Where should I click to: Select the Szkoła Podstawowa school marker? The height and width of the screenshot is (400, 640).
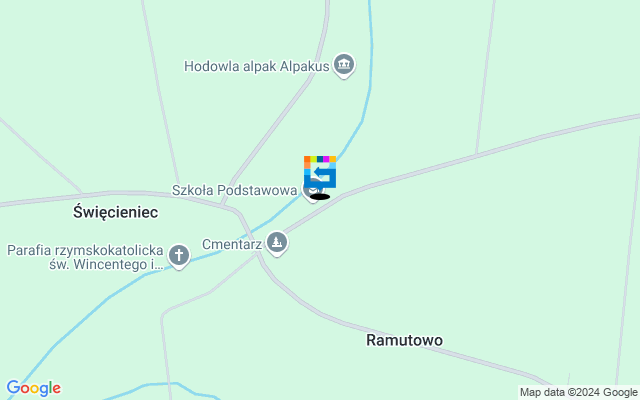point(311,190)
